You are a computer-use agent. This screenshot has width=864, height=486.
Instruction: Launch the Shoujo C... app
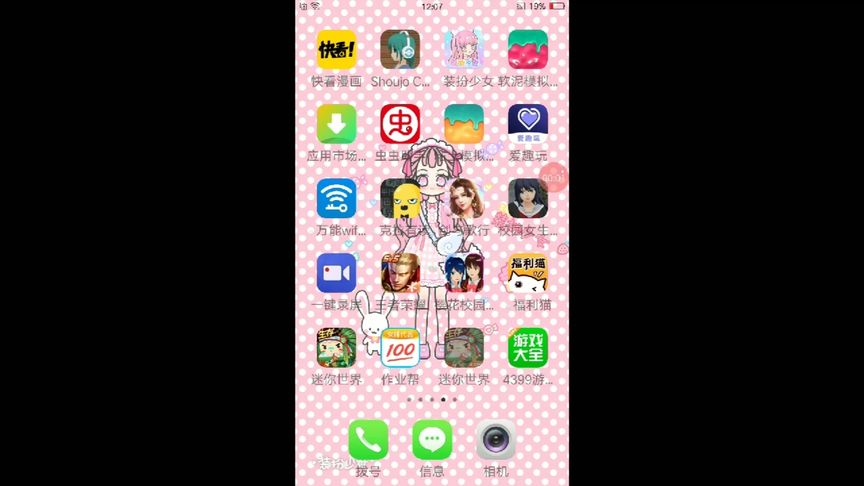coord(400,49)
